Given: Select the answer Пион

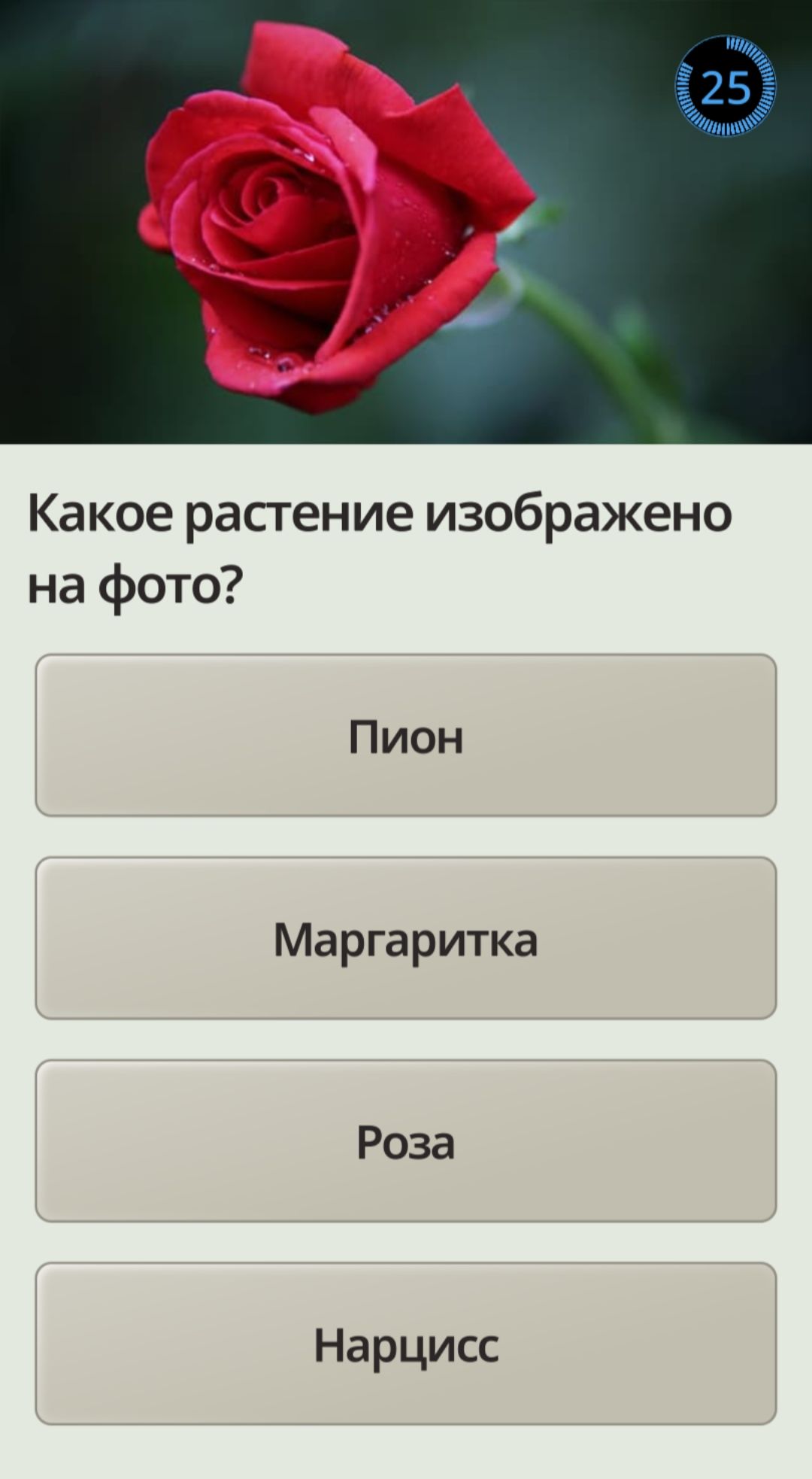Looking at the screenshot, I should (406, 736).
